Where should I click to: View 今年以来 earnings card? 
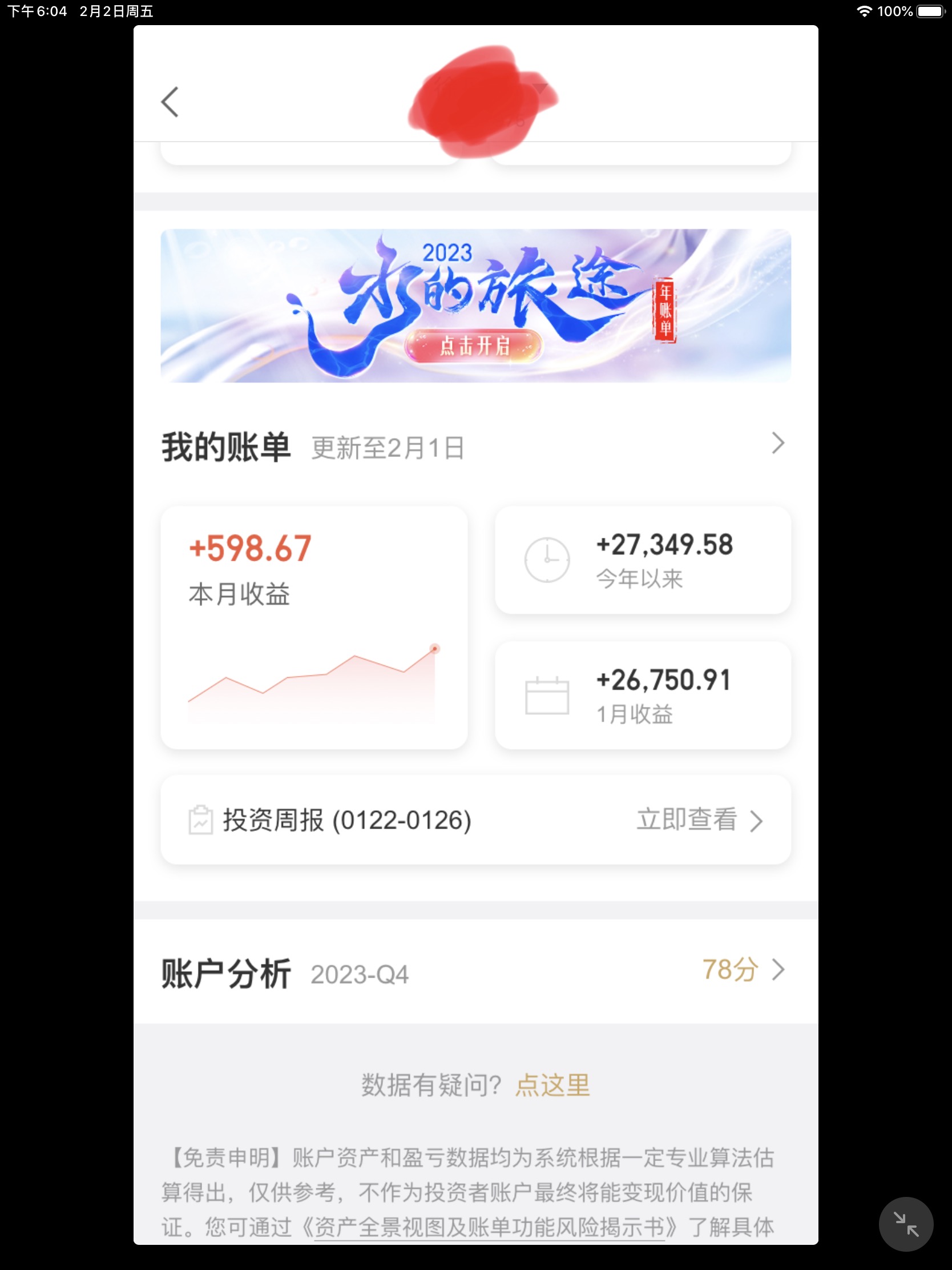pyautogui.click(x=643, y=560)
